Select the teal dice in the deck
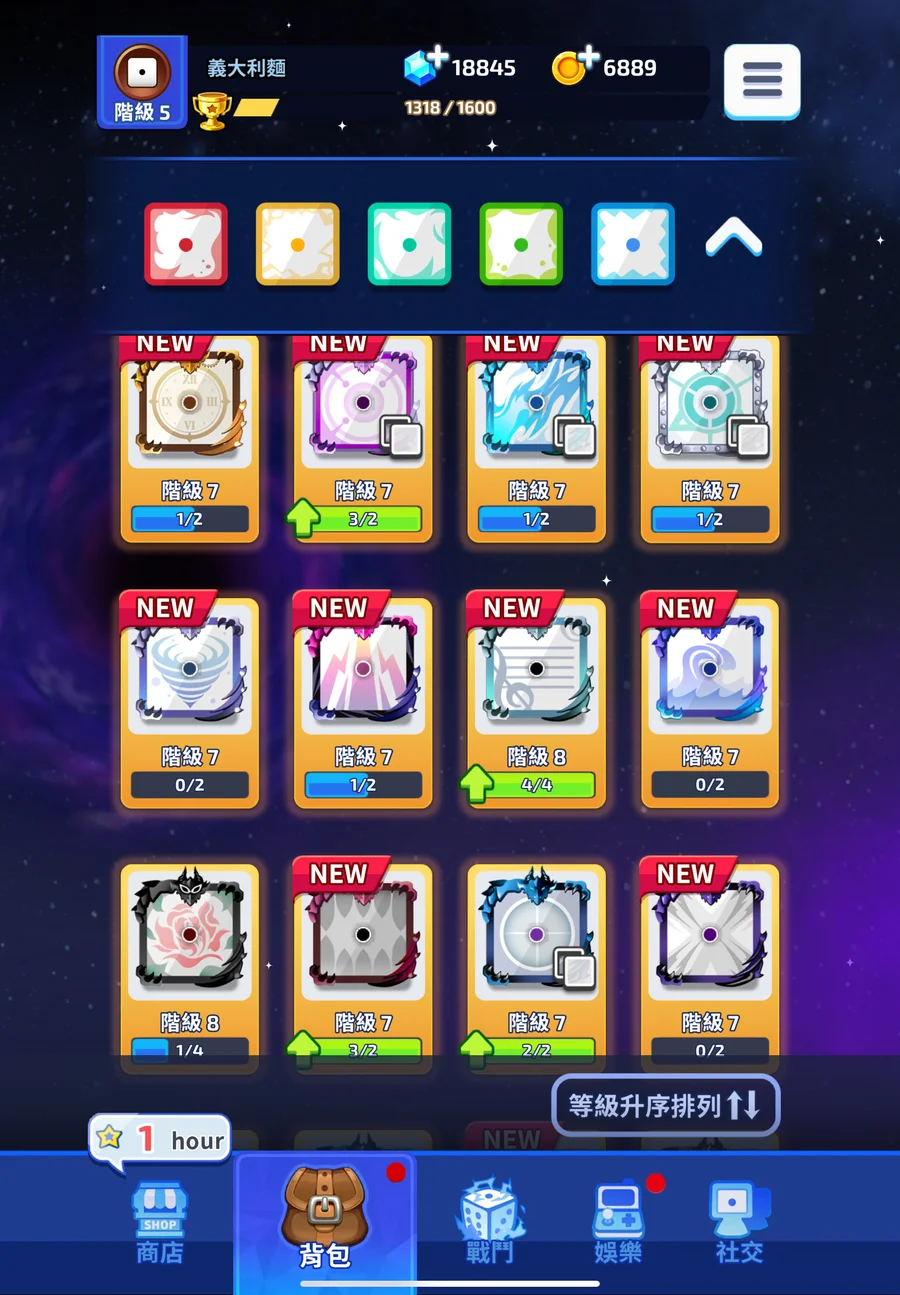Viewport: 900px width, 1295px height. coord(409,244)
